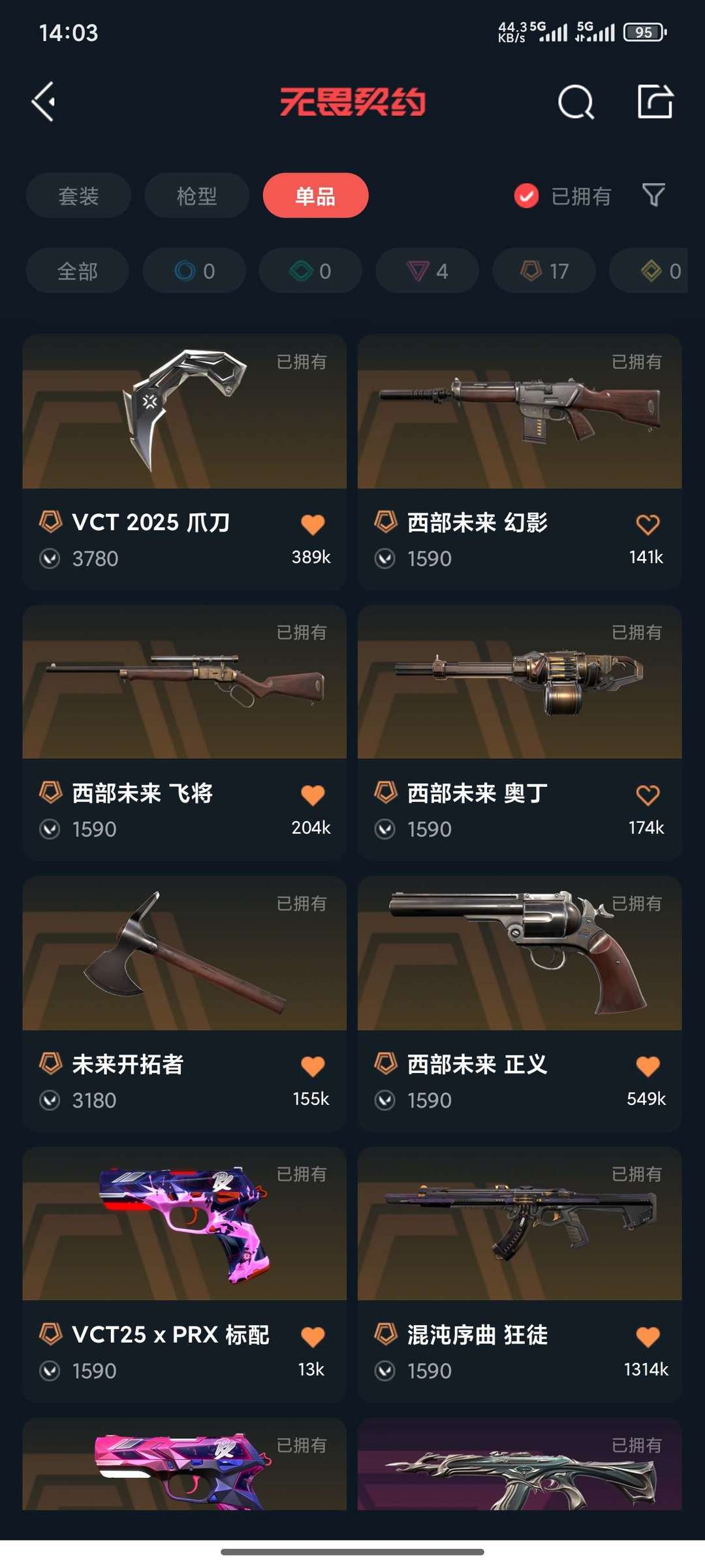Image resolution: width=705 pixels, height=1568 pixels.
Task: Uncheck the 已拥有 checkbox
Action: pyautogui.click(x=526, y=195)
